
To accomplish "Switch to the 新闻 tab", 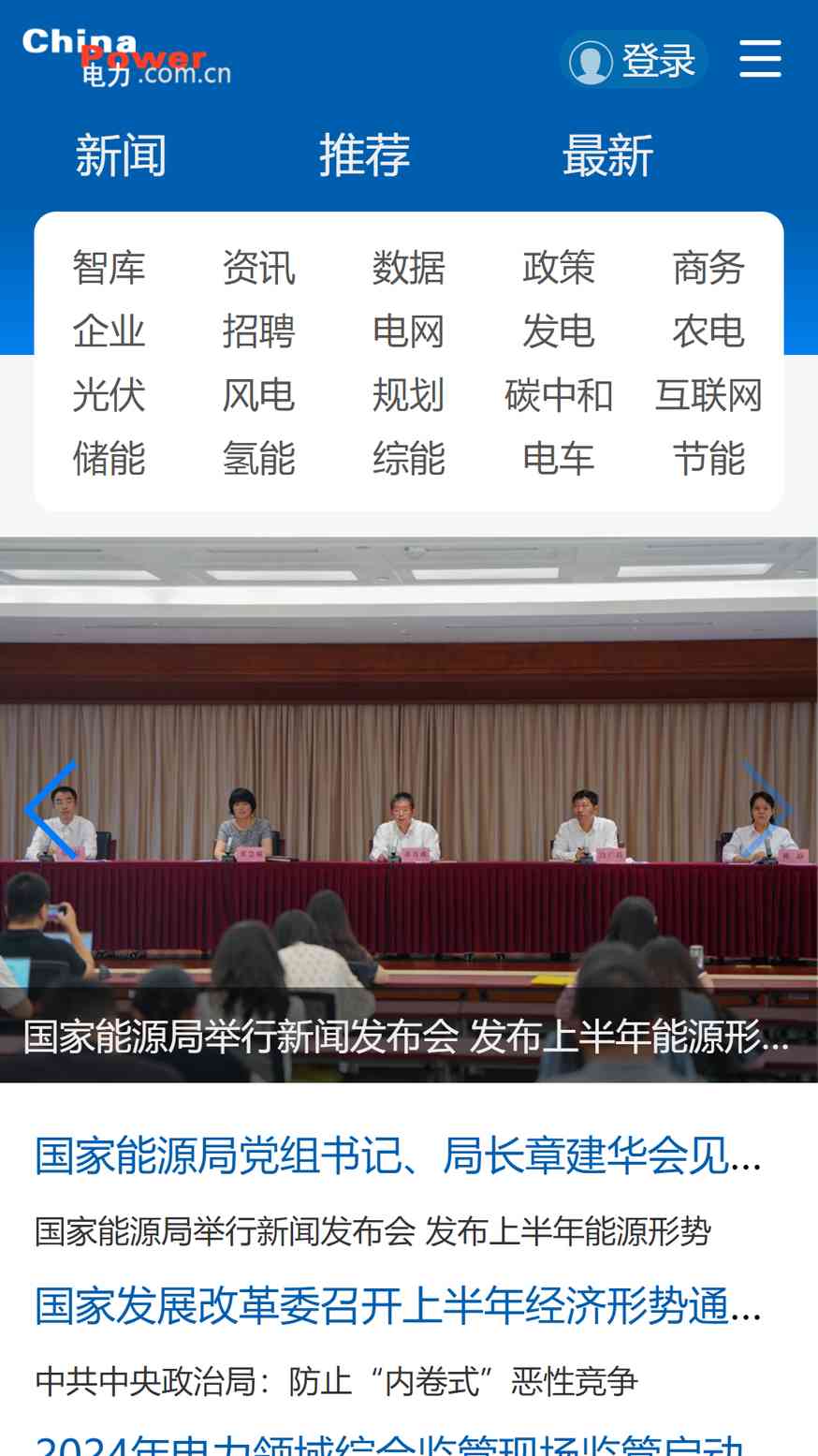I will click(x=121, y=154).
